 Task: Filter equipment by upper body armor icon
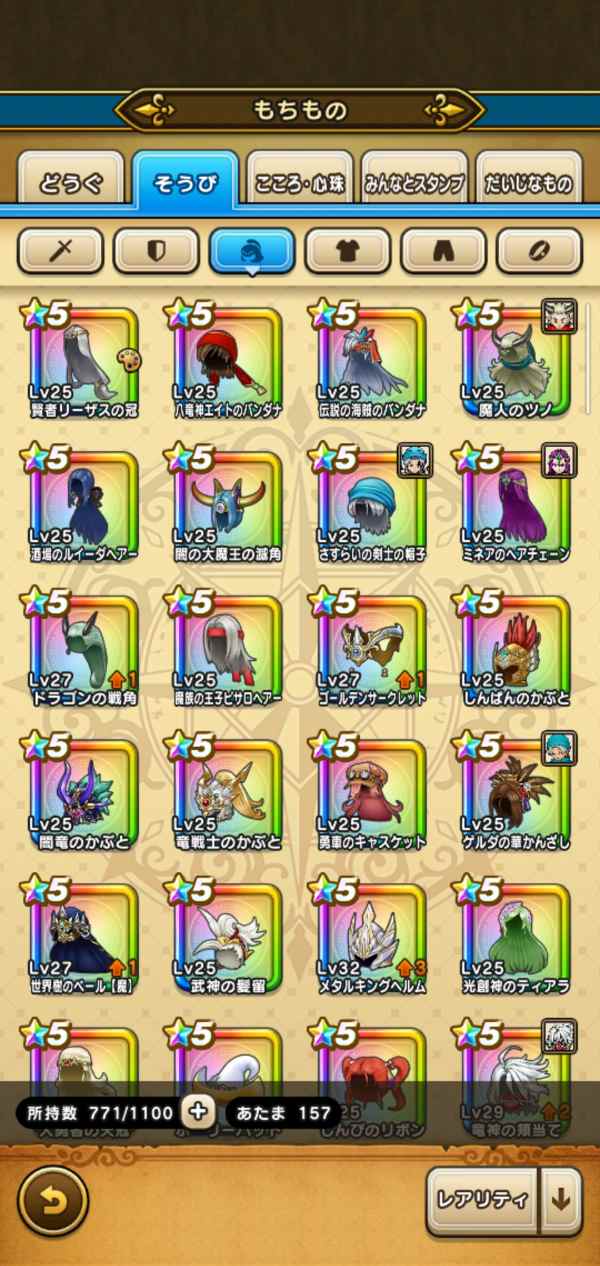click(x=348, y=251)
